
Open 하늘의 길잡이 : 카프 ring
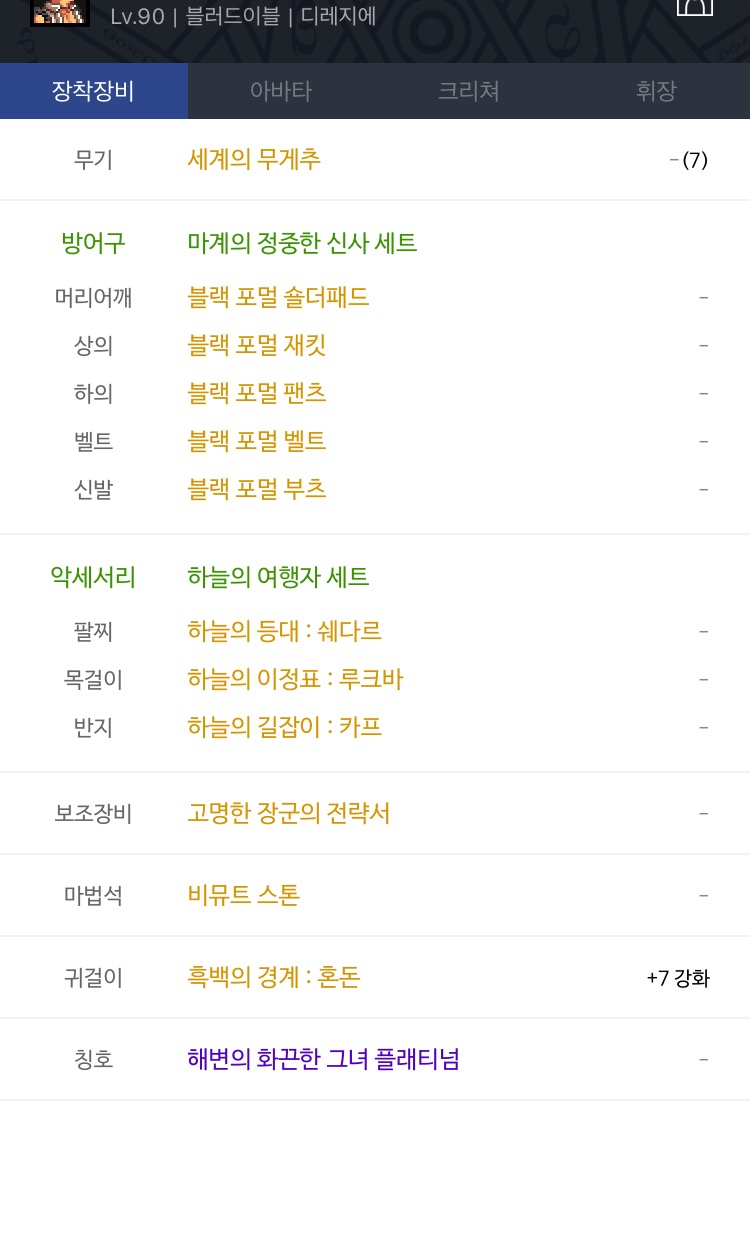pos(284,727)
